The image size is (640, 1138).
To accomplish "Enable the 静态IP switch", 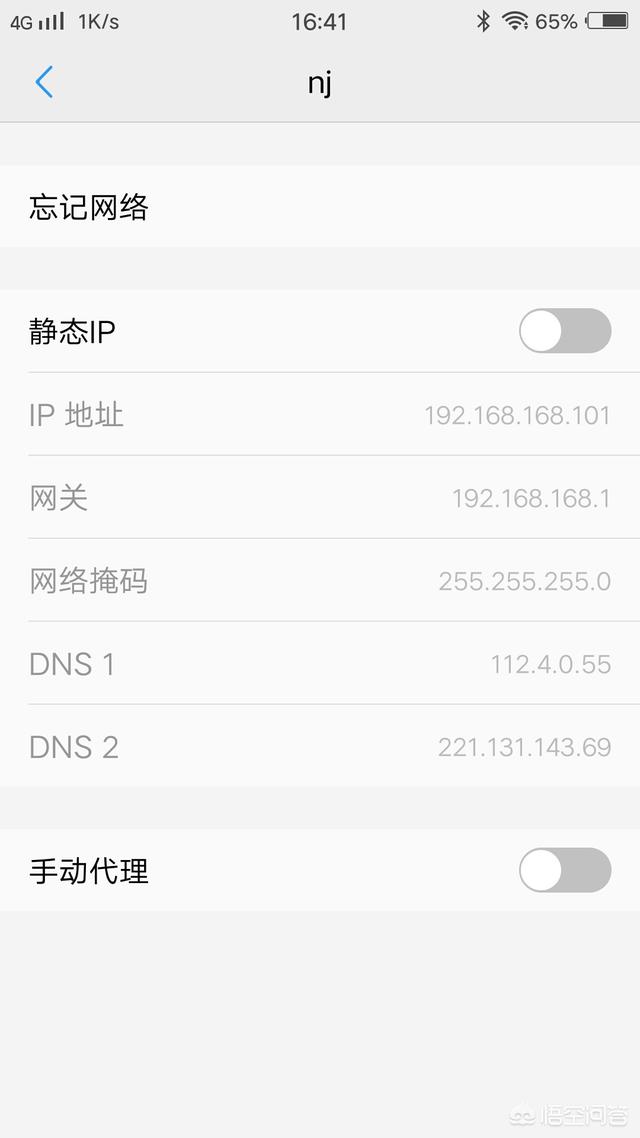I will pyautogui.click(x=564, y=331).
